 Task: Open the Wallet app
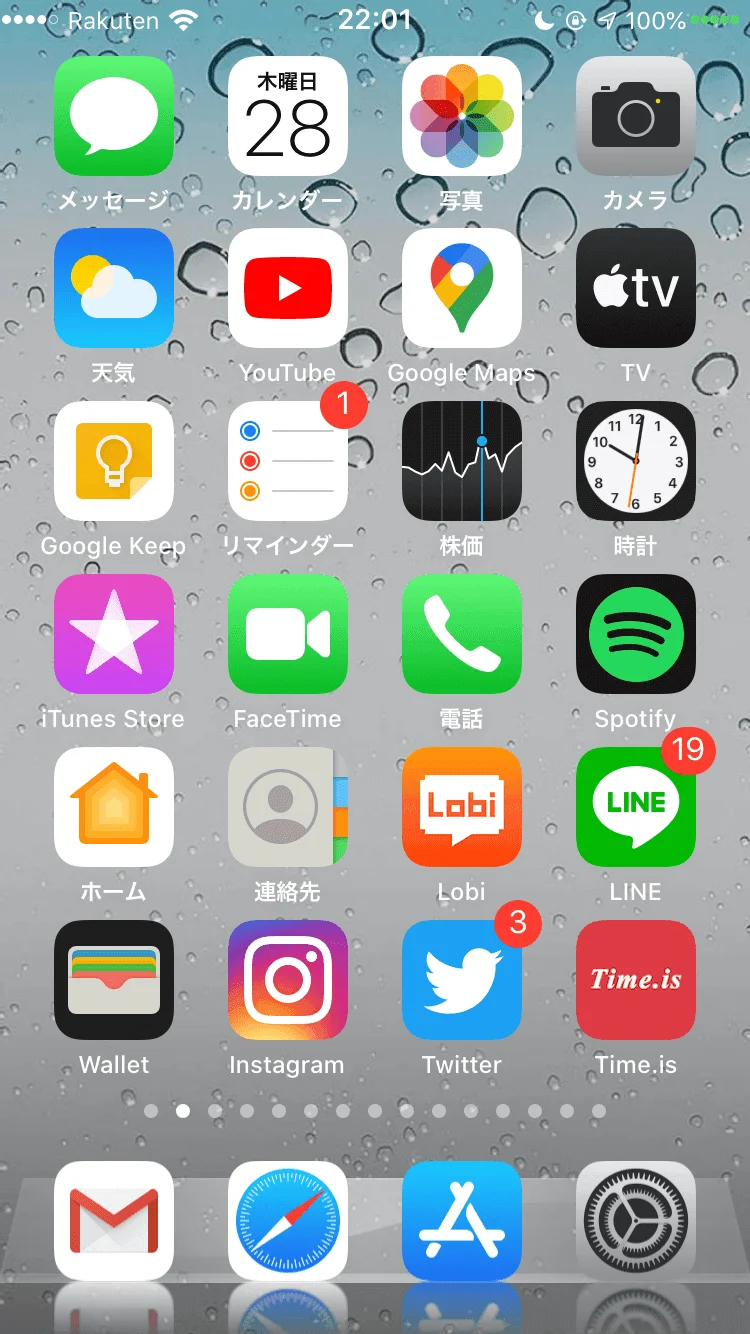(114, 980)
